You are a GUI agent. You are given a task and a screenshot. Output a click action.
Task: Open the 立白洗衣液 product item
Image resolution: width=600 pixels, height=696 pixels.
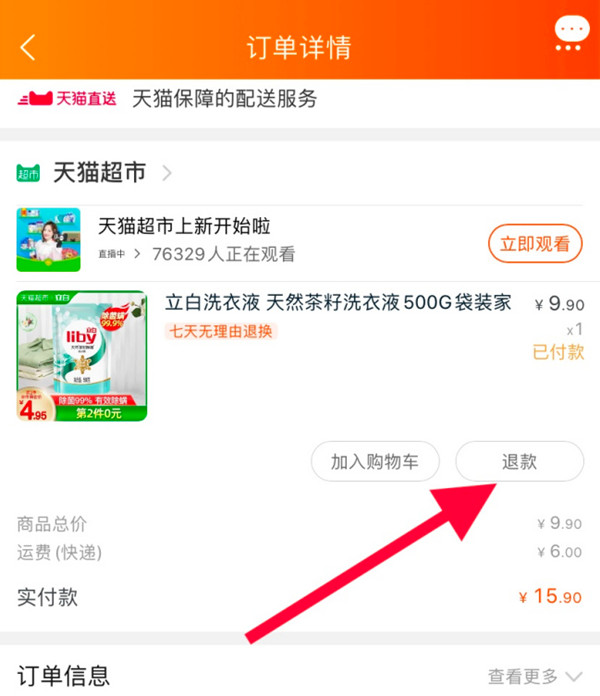[338, 302]
